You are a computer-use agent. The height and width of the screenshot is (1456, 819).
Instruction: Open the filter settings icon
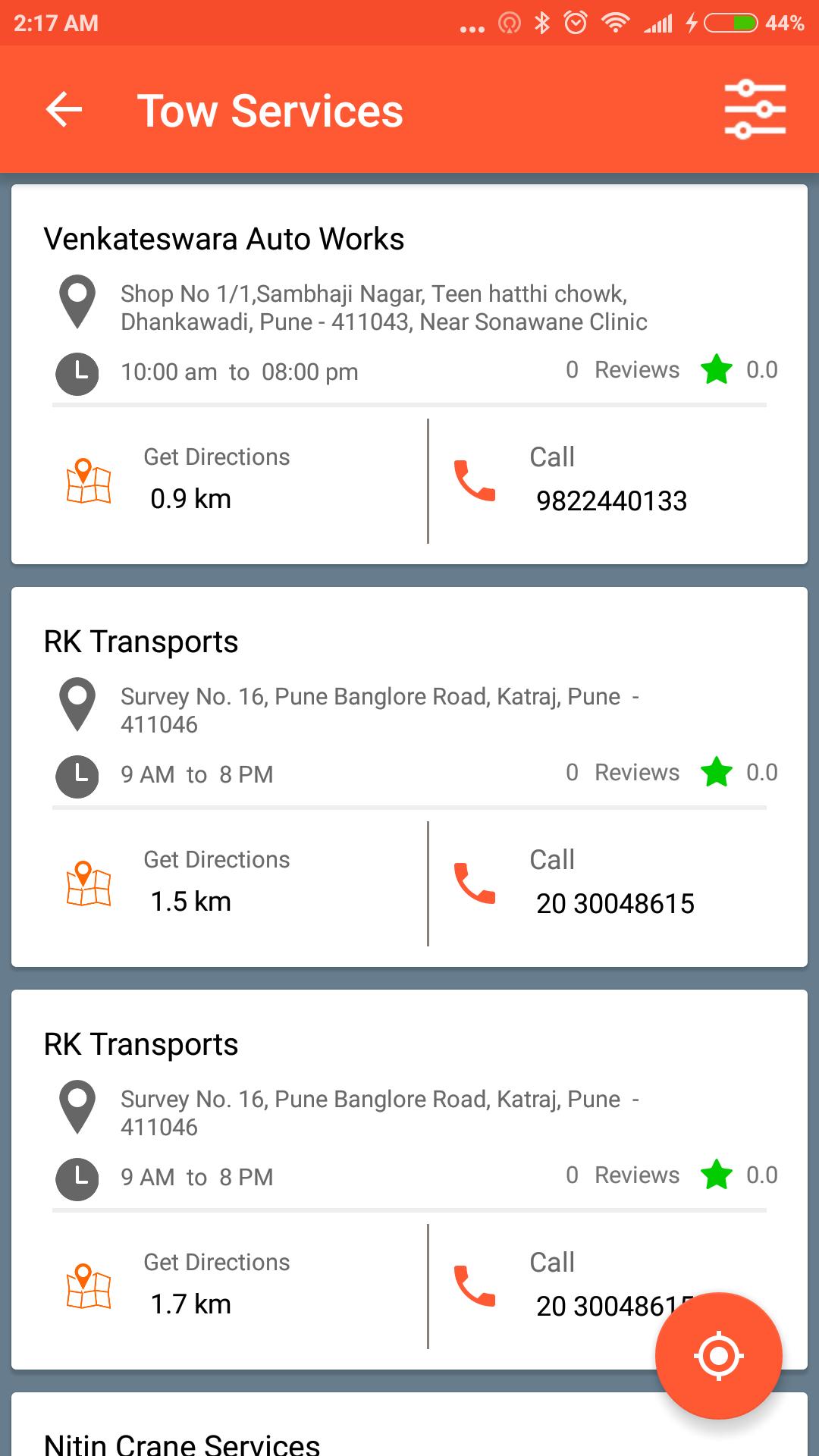[755, 111]
